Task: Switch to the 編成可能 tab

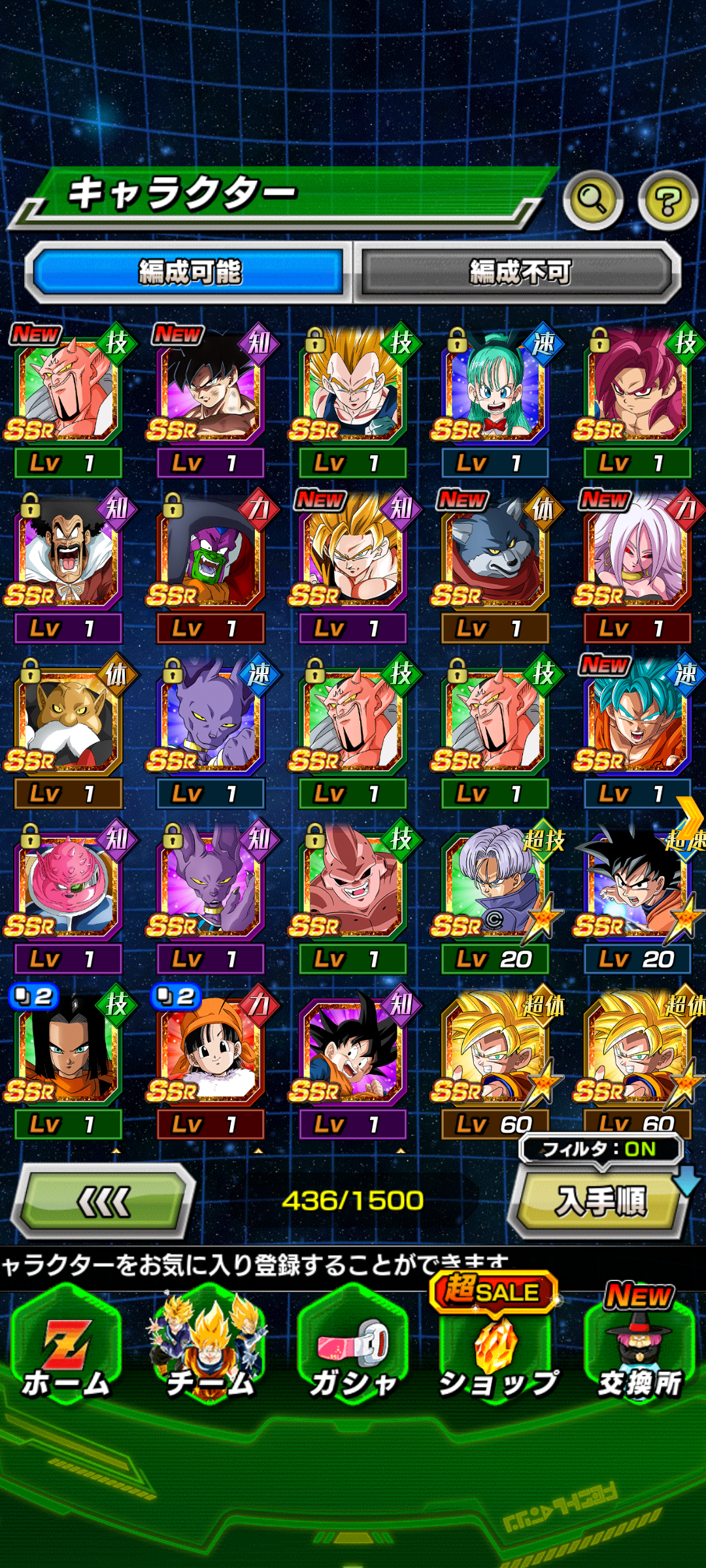Action: tap(190, 272)
